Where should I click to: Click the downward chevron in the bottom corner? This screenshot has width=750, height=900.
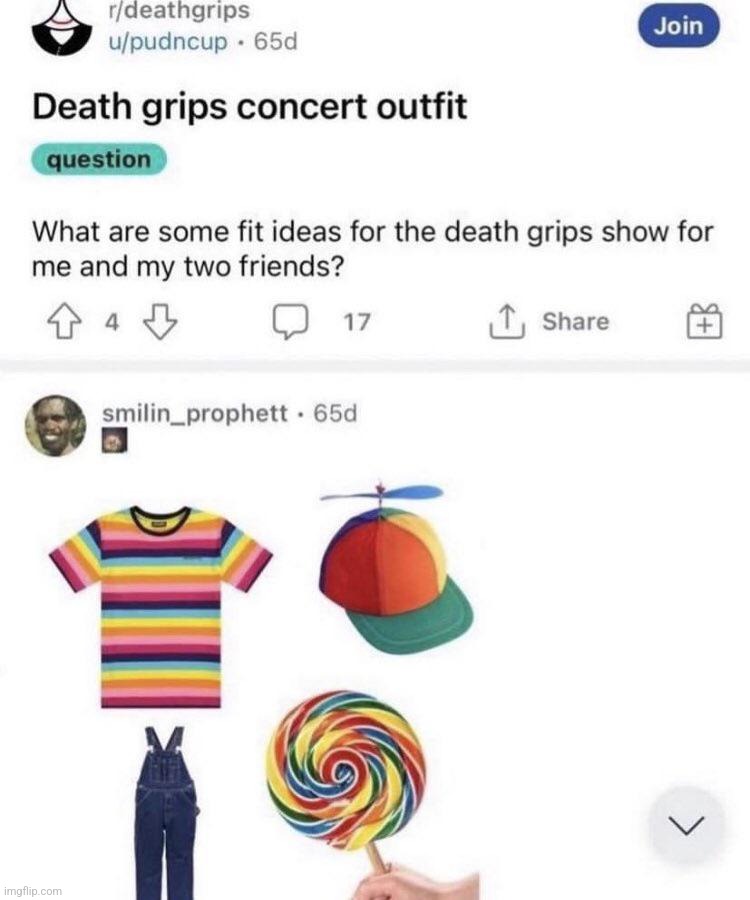pos(685,827)
